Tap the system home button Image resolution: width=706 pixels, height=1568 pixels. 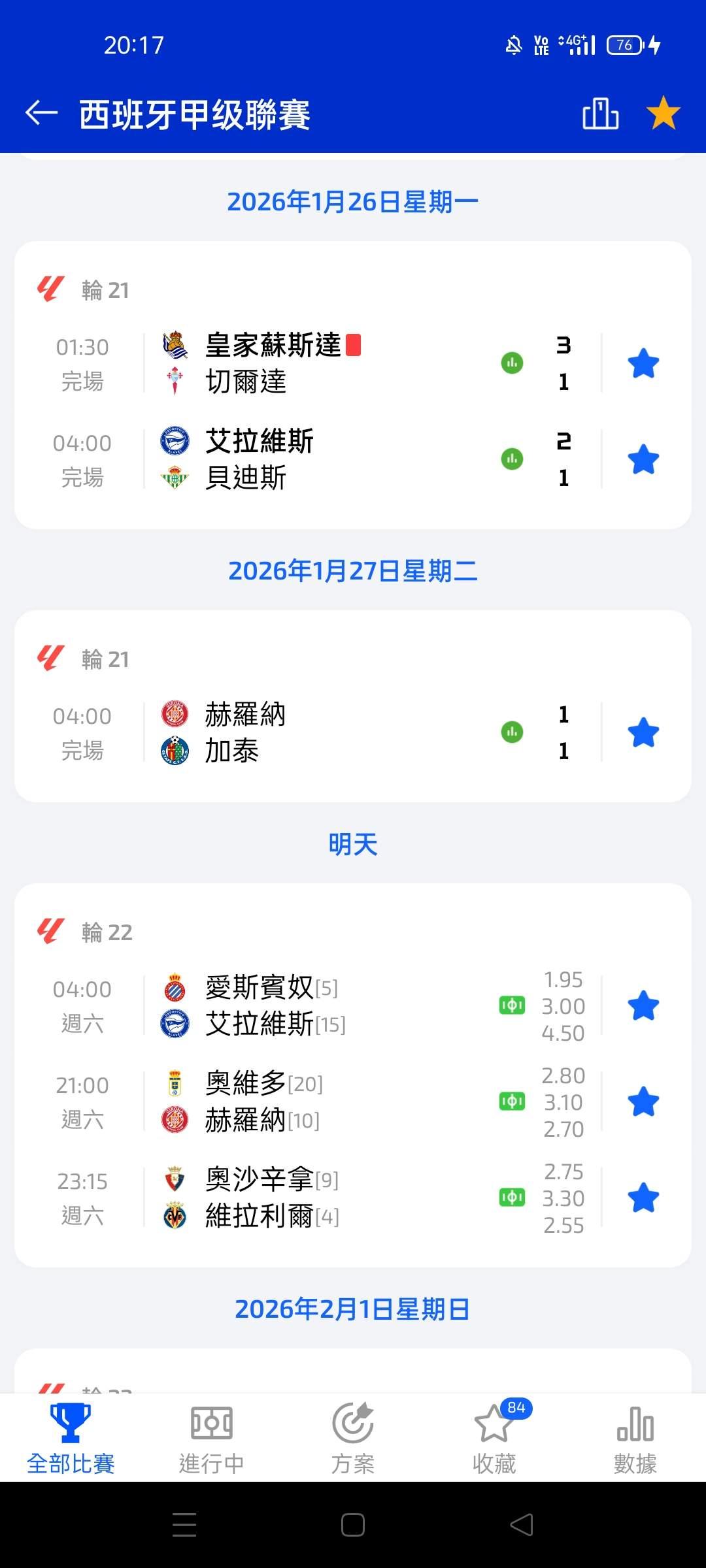[352, 1525]
